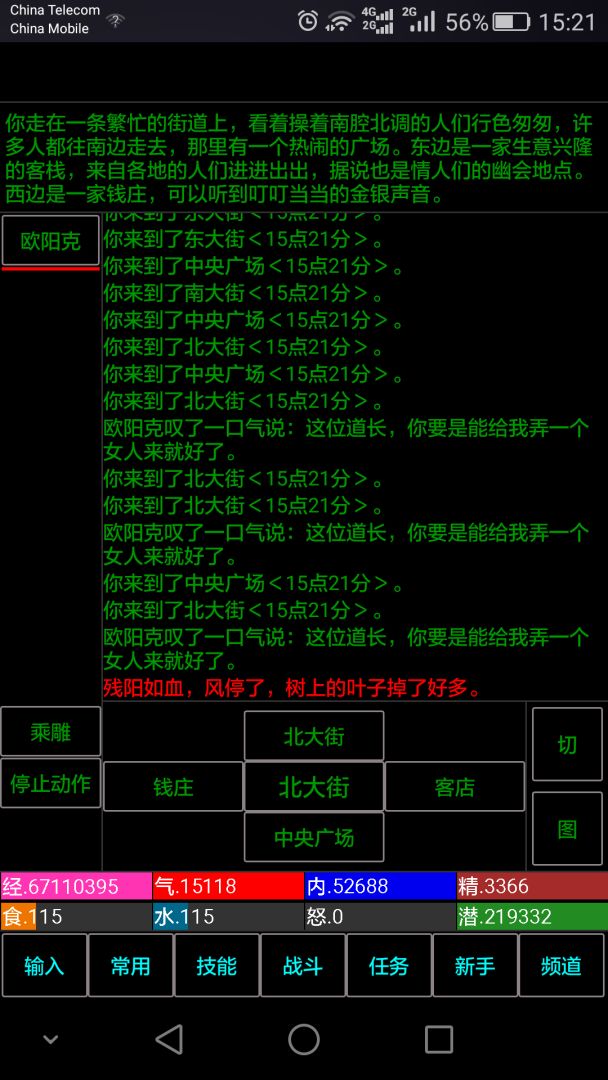Open the 常用 common commands menu
Viewport: 608px width, 1080px height.
[130, 965]
